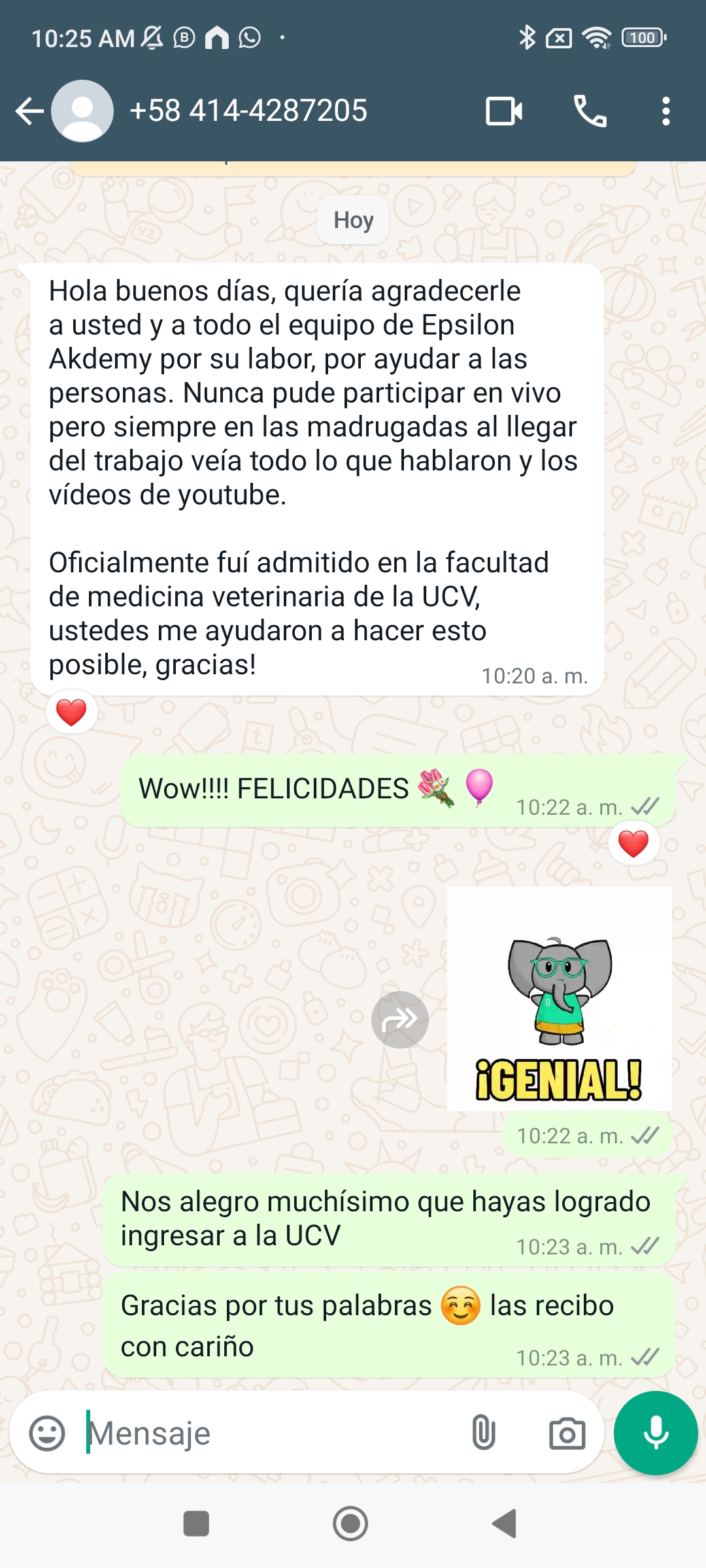Start a video call with the contact

point(503,111)
